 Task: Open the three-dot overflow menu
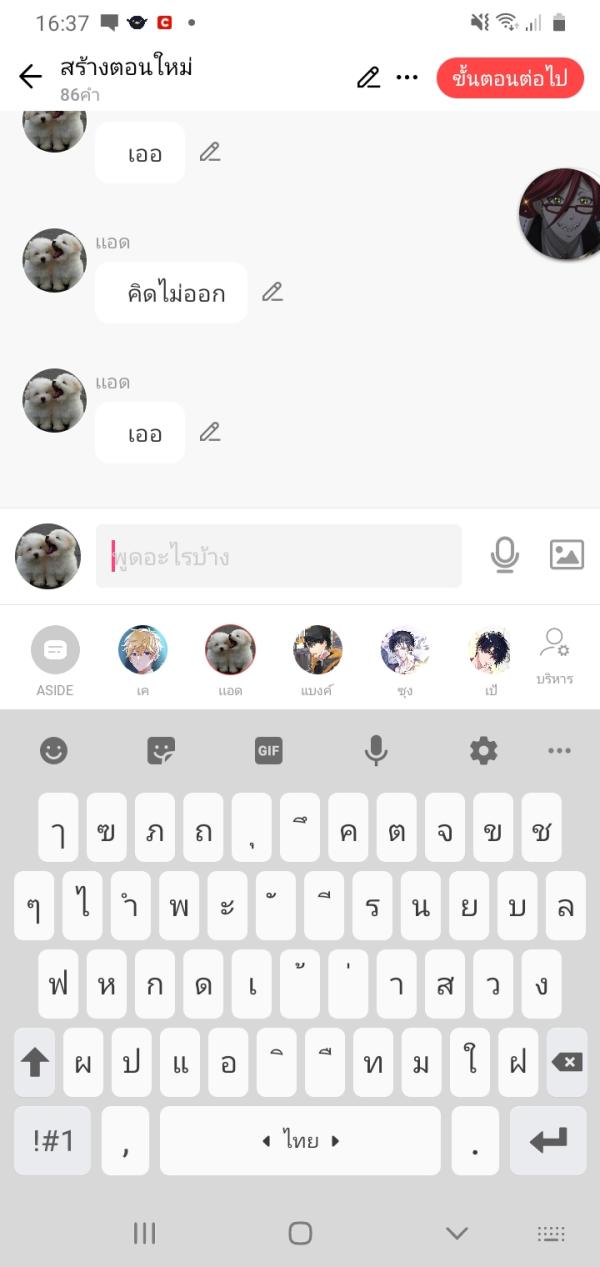tap(407, 77)
